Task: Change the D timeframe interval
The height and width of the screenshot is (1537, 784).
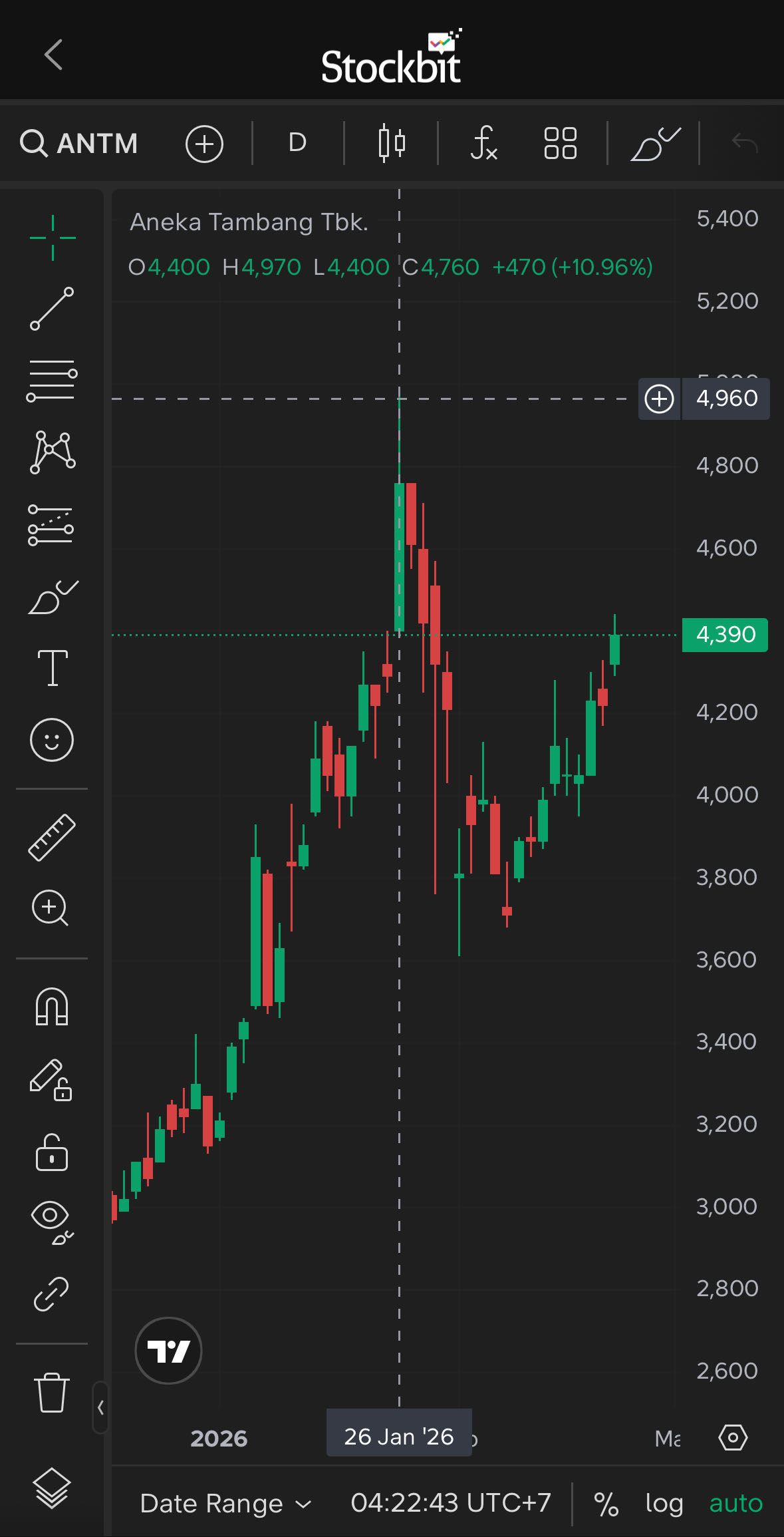Action: (297, 142)
